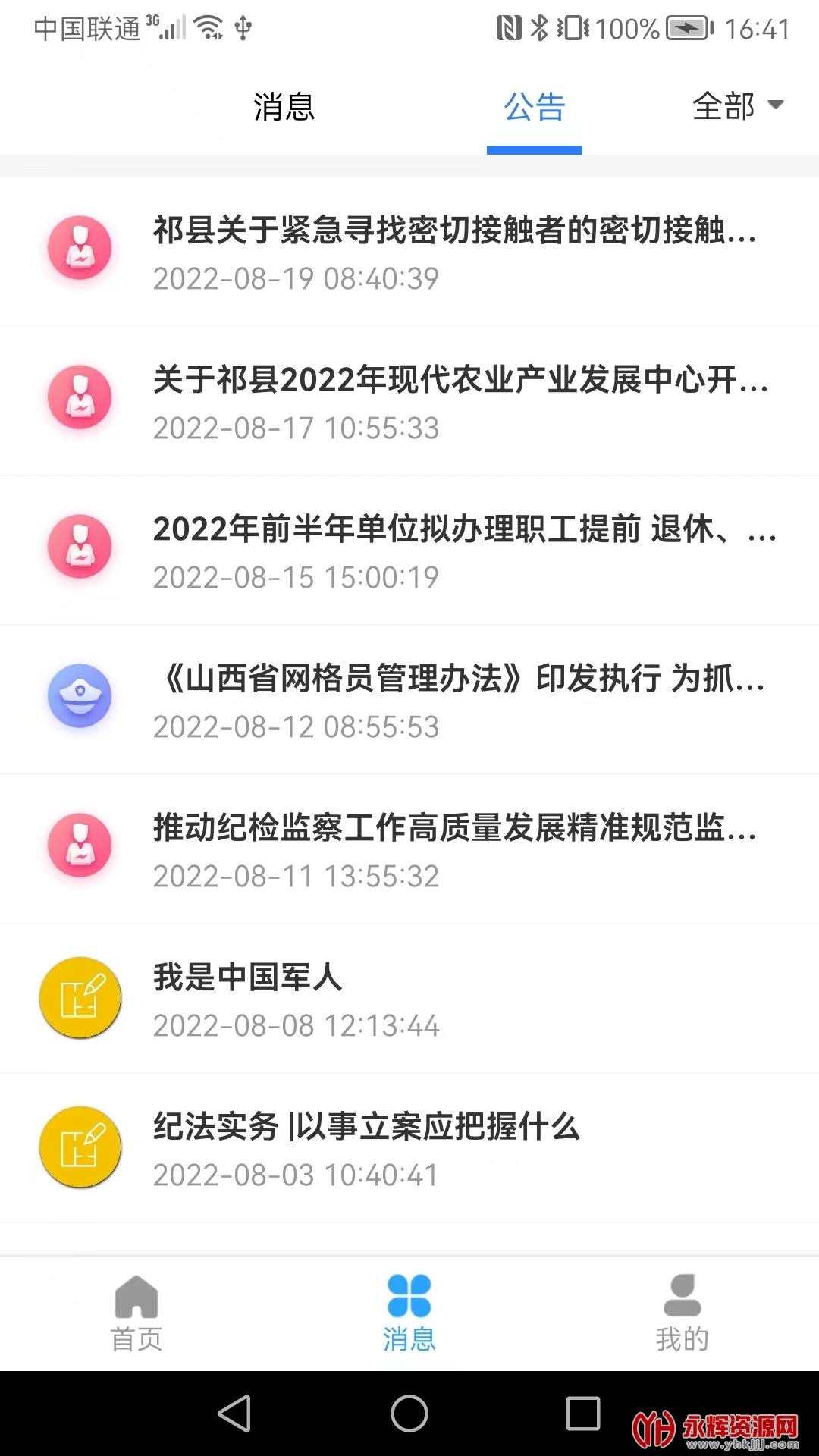Tap the 消息 bottom navigation tab
Screen dimensions: 819x1456
pyautogui.click(x=409, y=1313)
